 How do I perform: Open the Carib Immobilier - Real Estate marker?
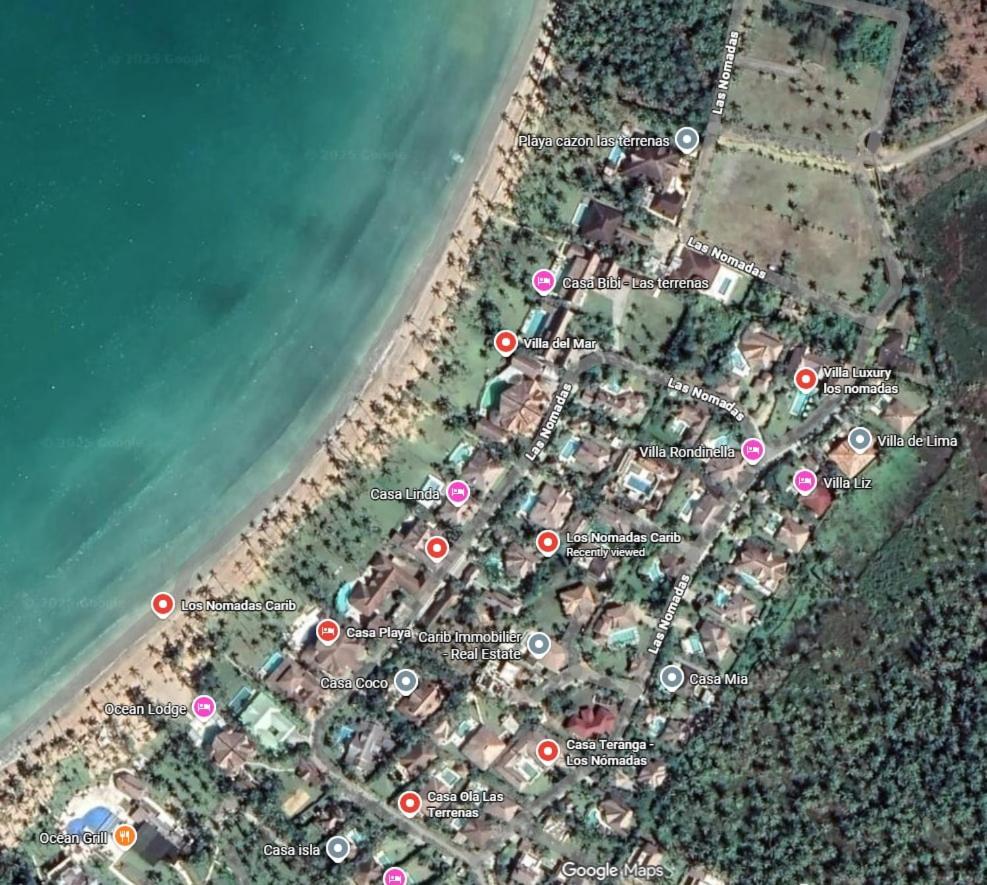(x=539, y=644)
